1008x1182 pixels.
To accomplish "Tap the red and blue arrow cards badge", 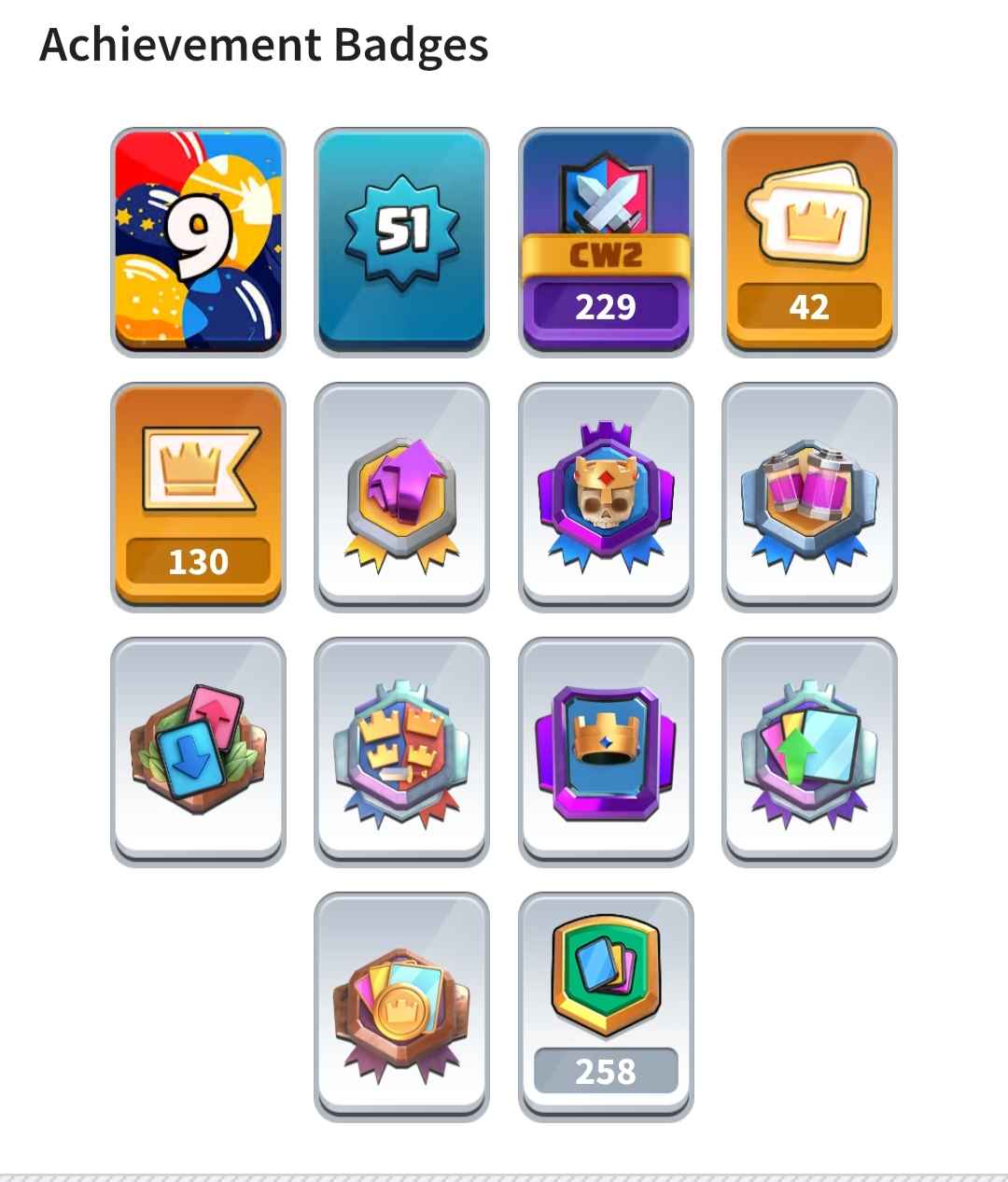I will 198,751.
